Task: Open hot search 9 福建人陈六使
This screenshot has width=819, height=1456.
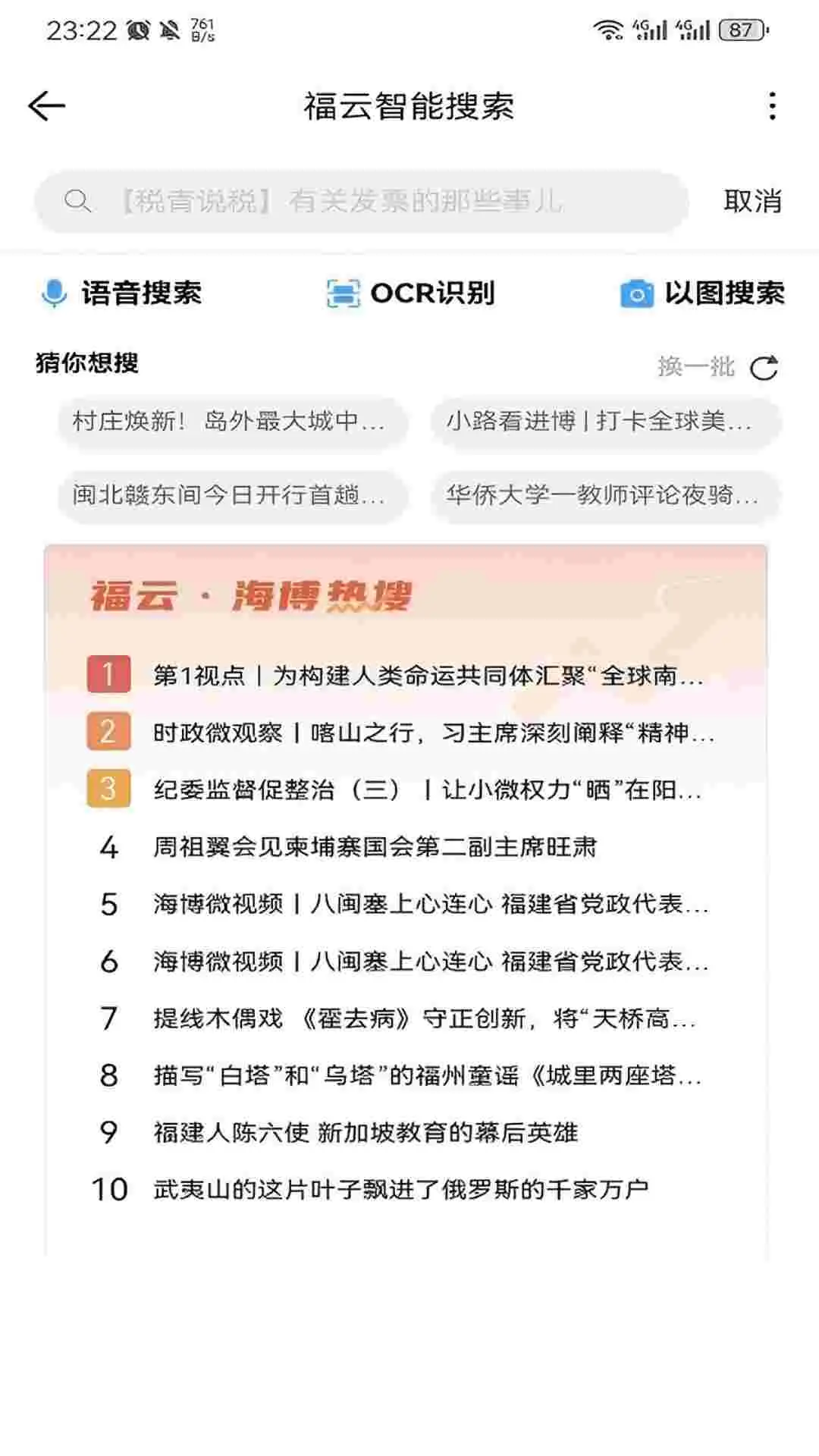Action: pyautogui.click(x=365, y=1133)
